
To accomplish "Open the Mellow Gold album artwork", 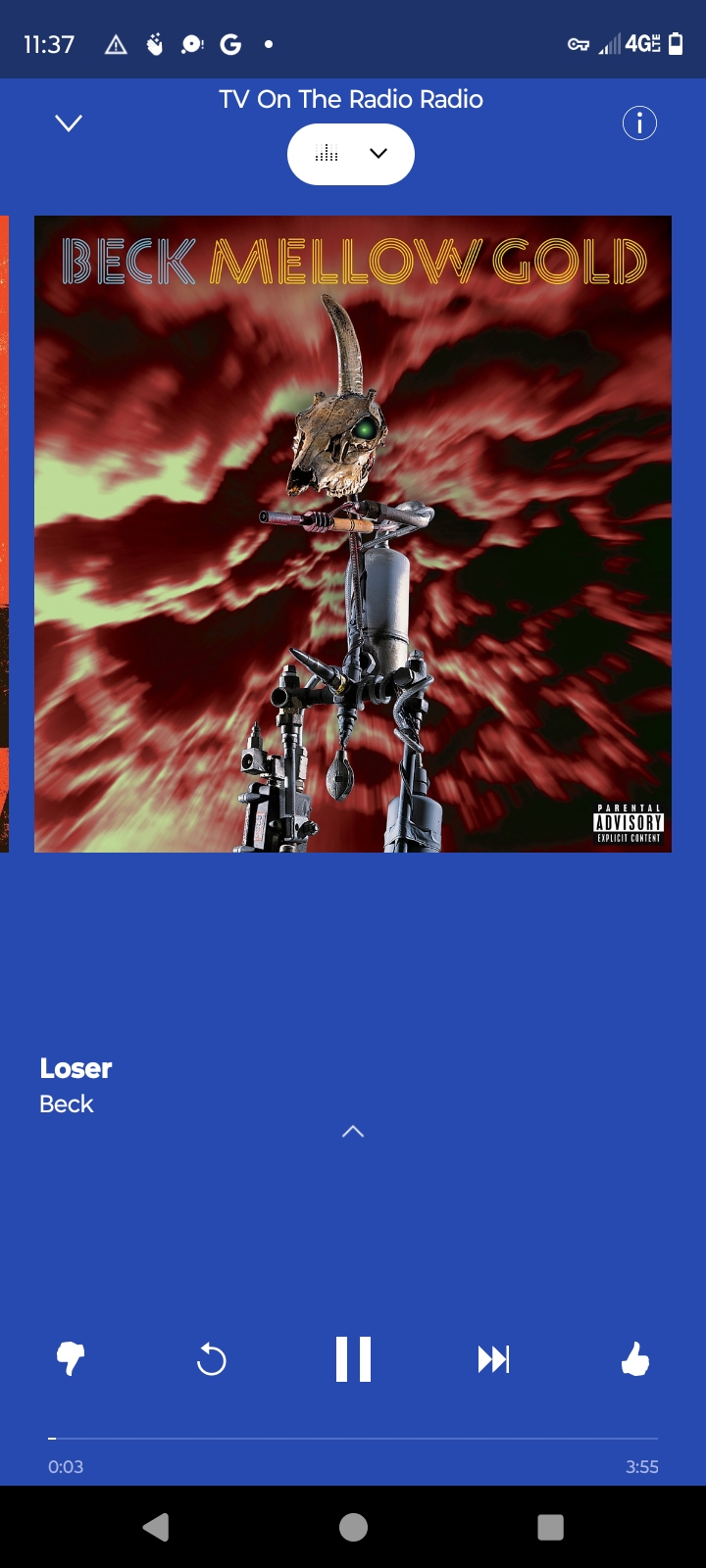I will (x=353, y=534).
